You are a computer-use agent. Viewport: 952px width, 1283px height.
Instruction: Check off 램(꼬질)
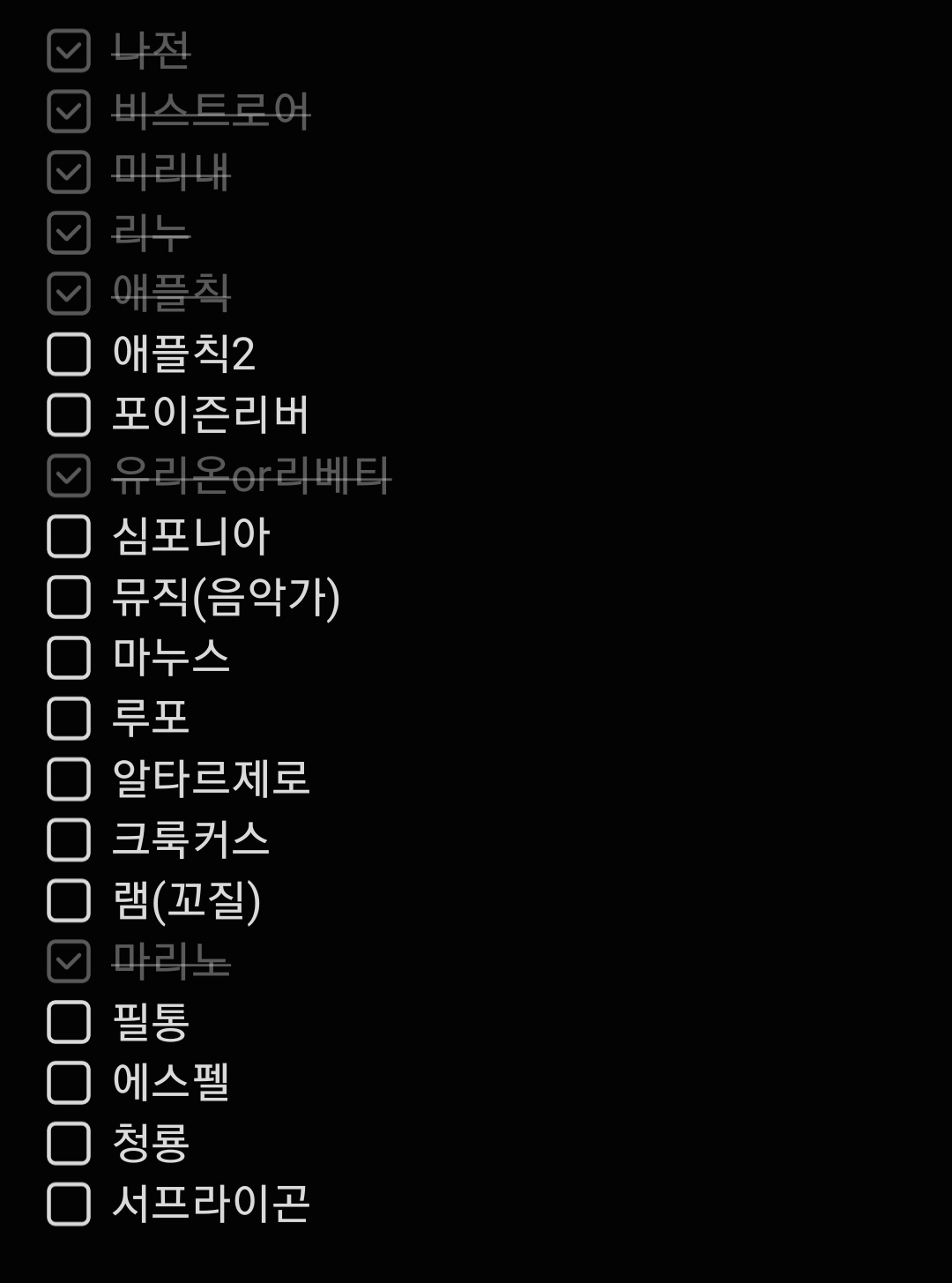coord(69,901)
